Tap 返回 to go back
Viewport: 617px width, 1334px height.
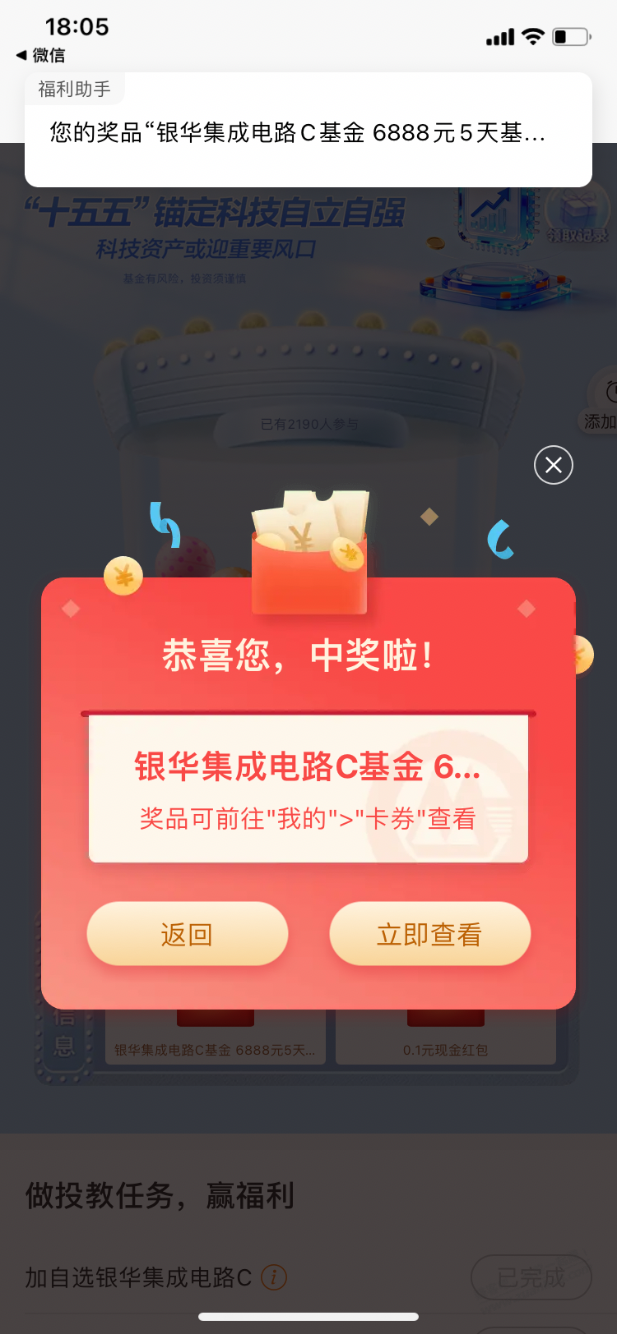pyautogui.click(x=187, y=934)
